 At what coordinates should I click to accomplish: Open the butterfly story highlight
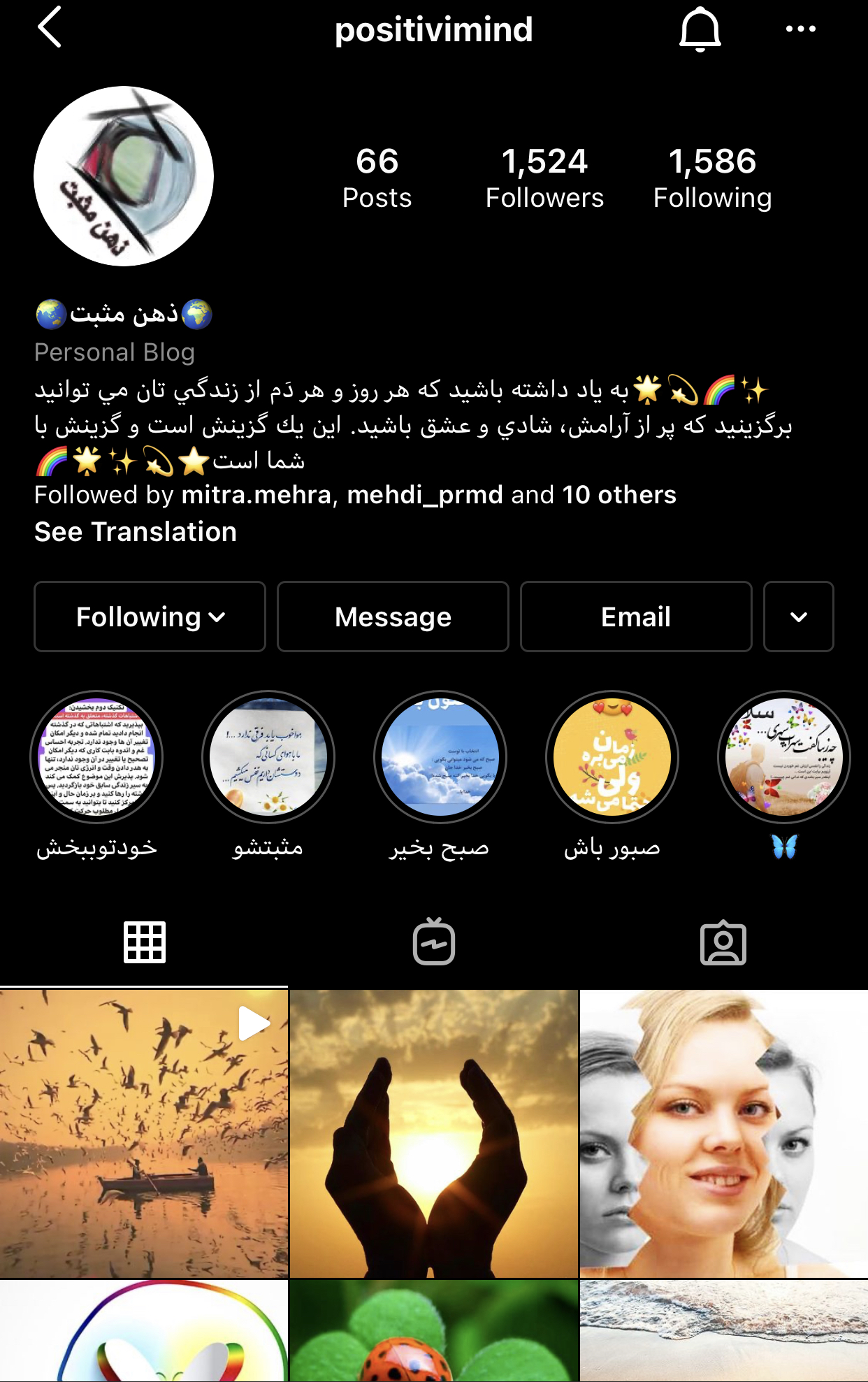coord(784,757)
